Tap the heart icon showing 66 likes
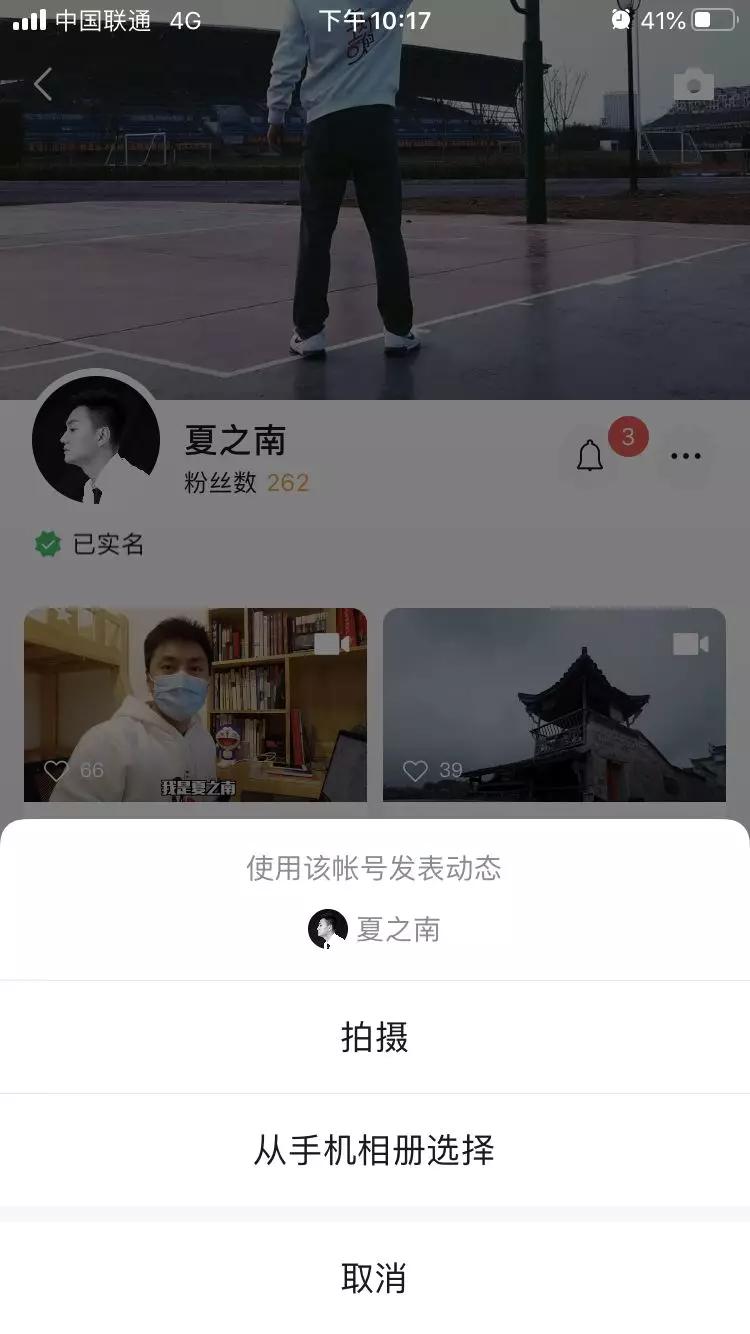The image size is (750, 1334). (56, 770)
